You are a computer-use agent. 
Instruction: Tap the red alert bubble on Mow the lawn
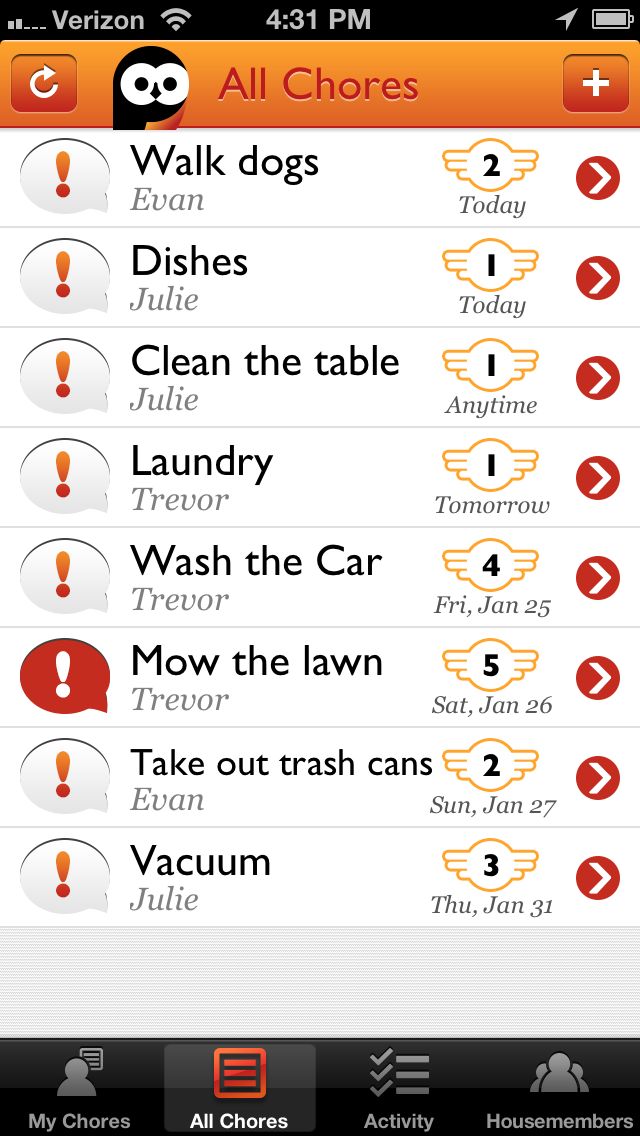coord(65,676)
